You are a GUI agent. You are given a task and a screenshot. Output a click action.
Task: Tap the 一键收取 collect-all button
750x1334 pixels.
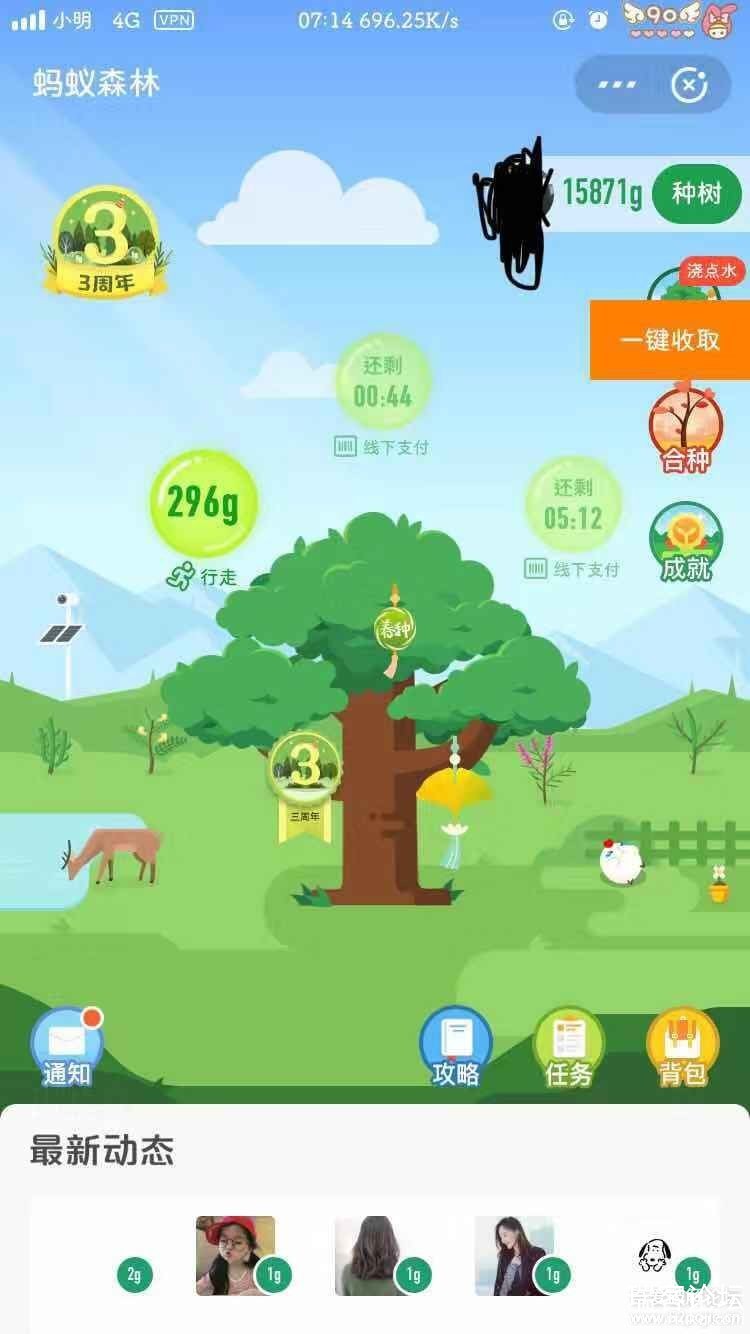[x=669, y=340]
